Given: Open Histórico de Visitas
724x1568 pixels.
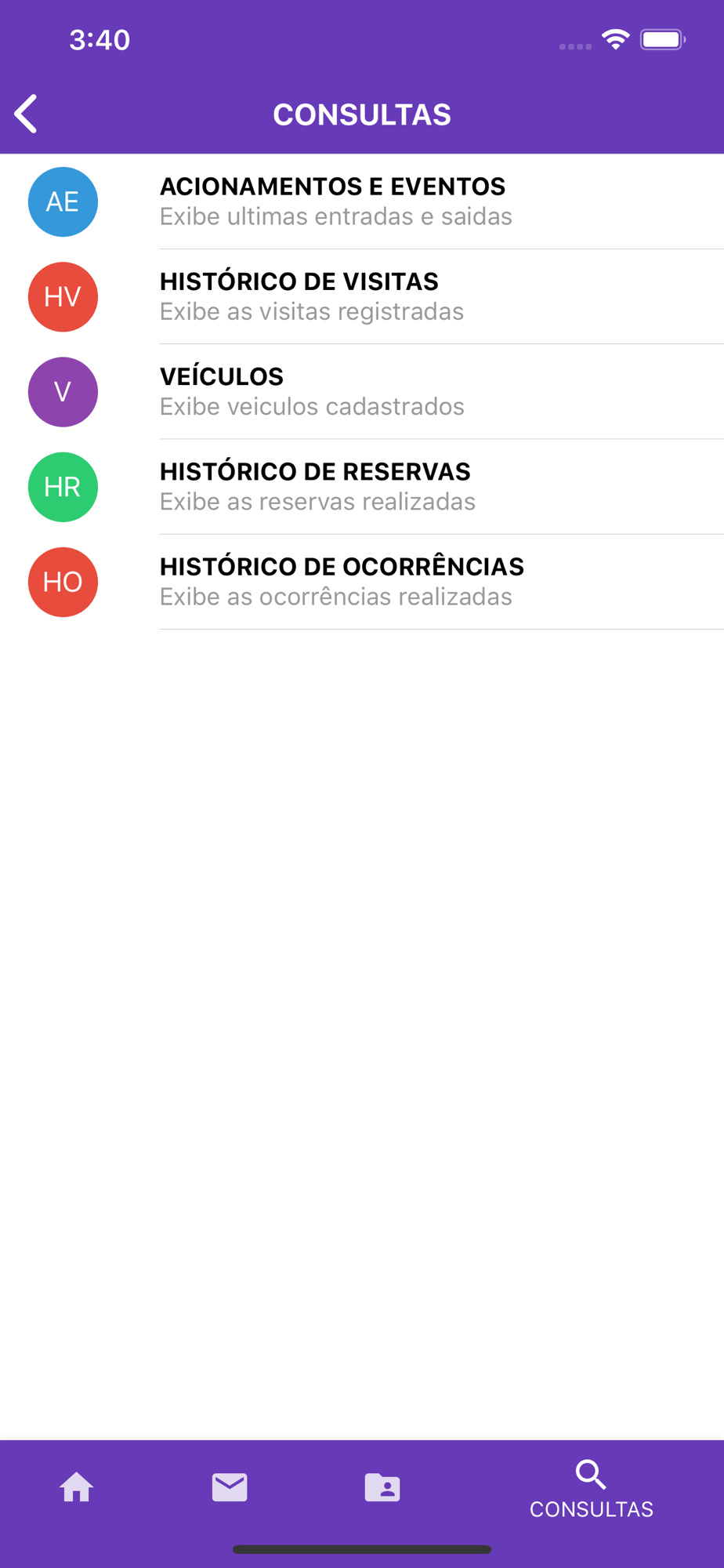Looking at the screenshot, I should (362, 296).
